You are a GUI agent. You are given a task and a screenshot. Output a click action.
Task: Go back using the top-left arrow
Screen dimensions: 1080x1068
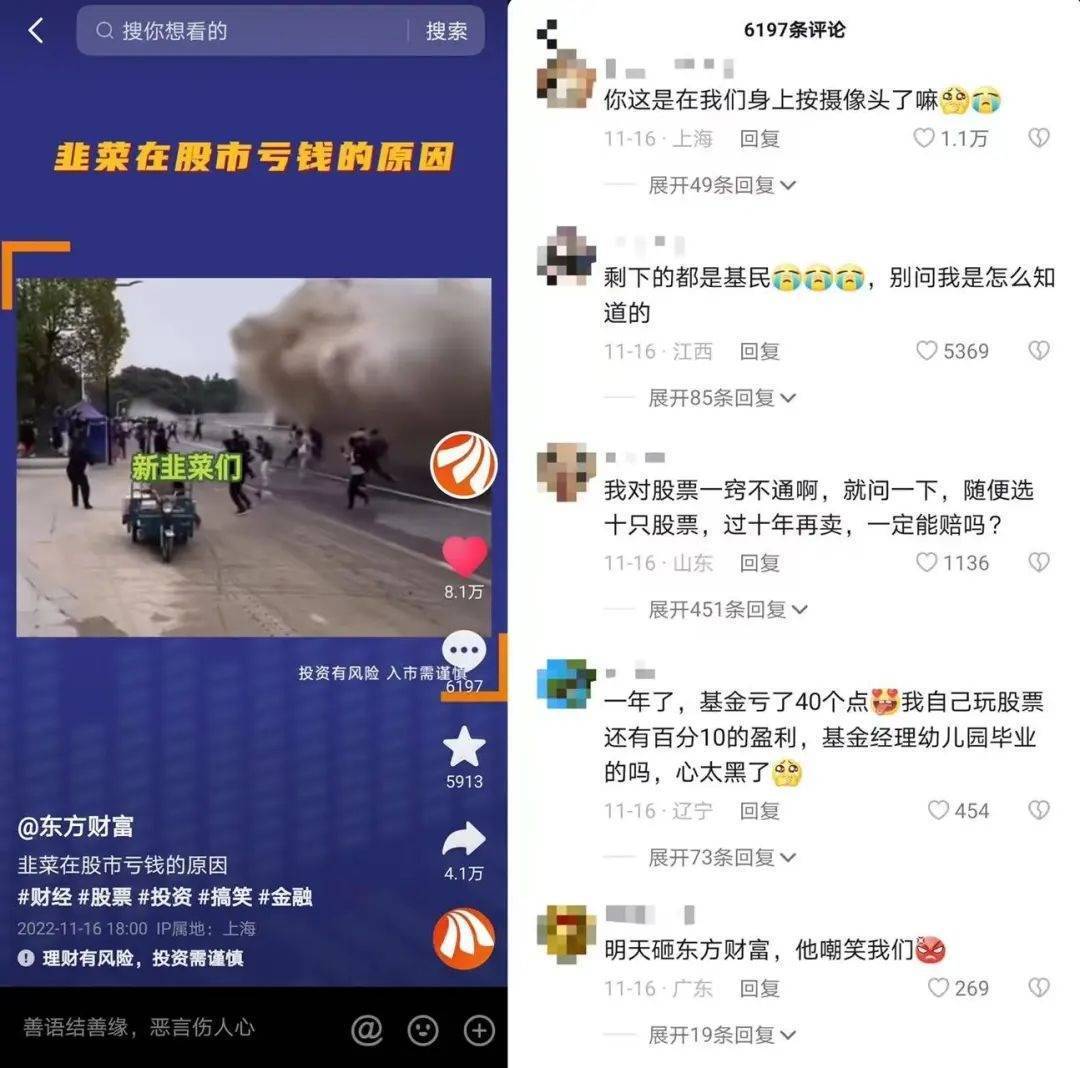[x=36, y=31]
